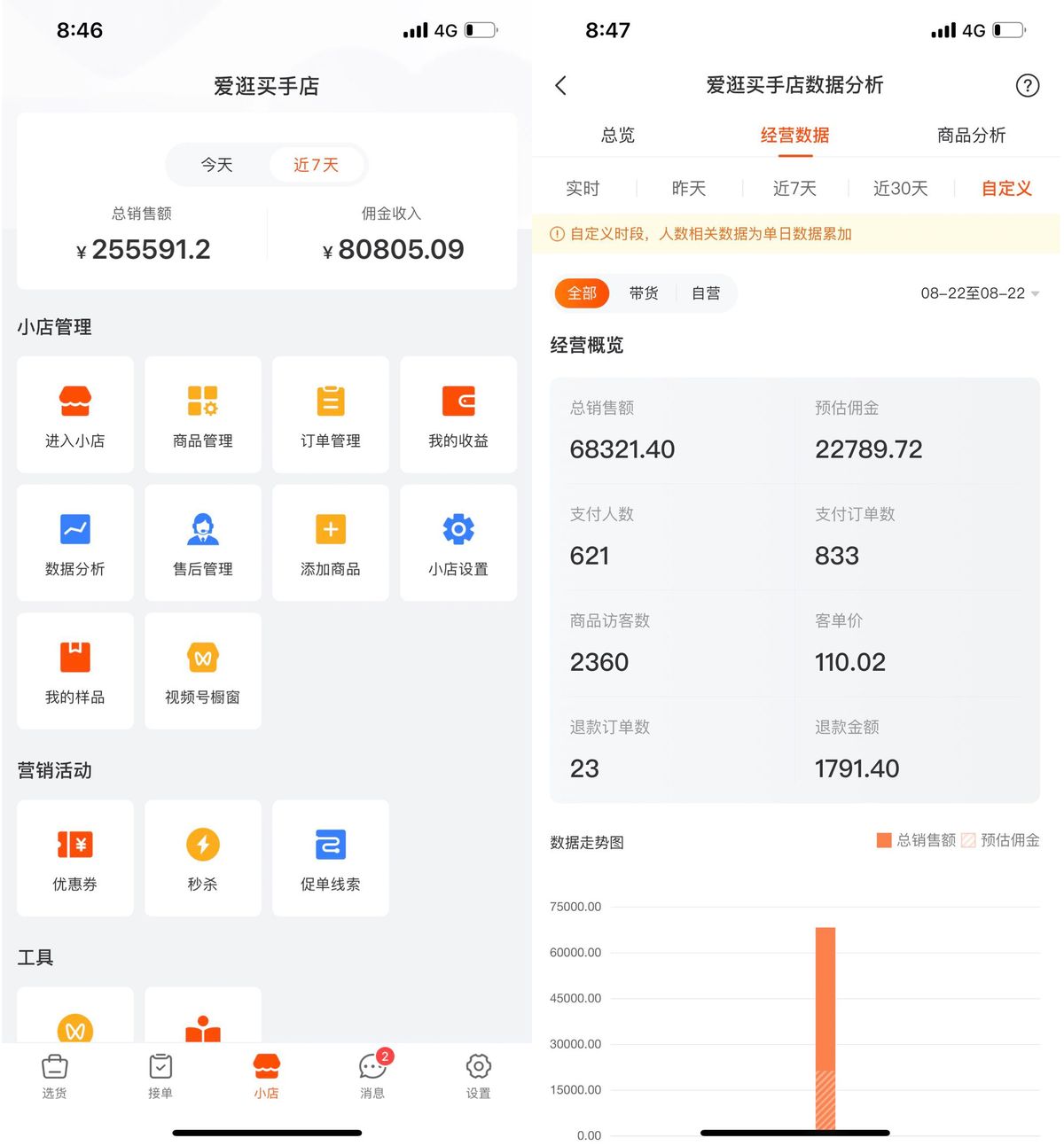This screenshot has height=1146, width=1064.
Task: Select the 带货 filter option
Action: 644,293
